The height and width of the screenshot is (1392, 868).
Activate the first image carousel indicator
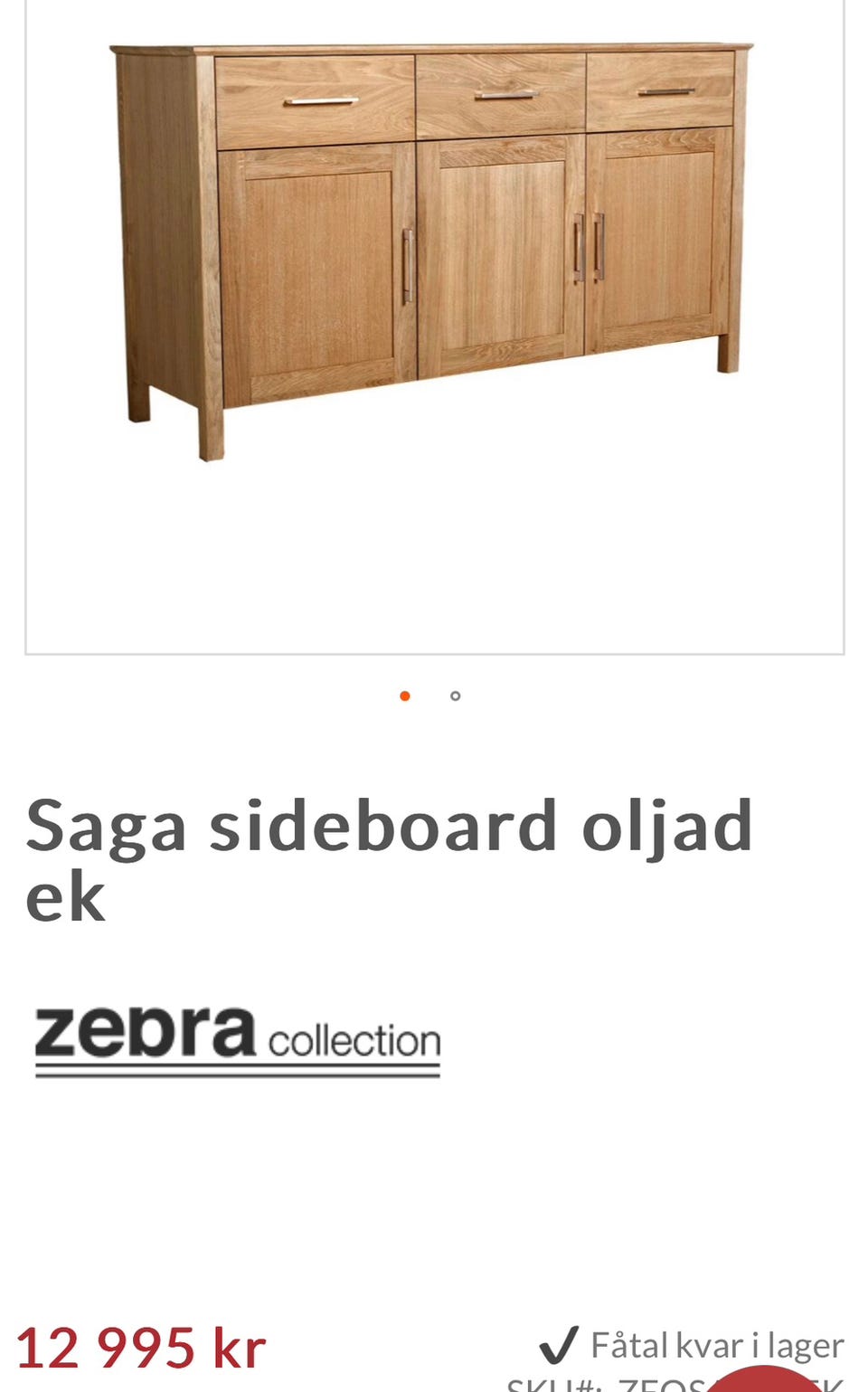tap(406, 696)
